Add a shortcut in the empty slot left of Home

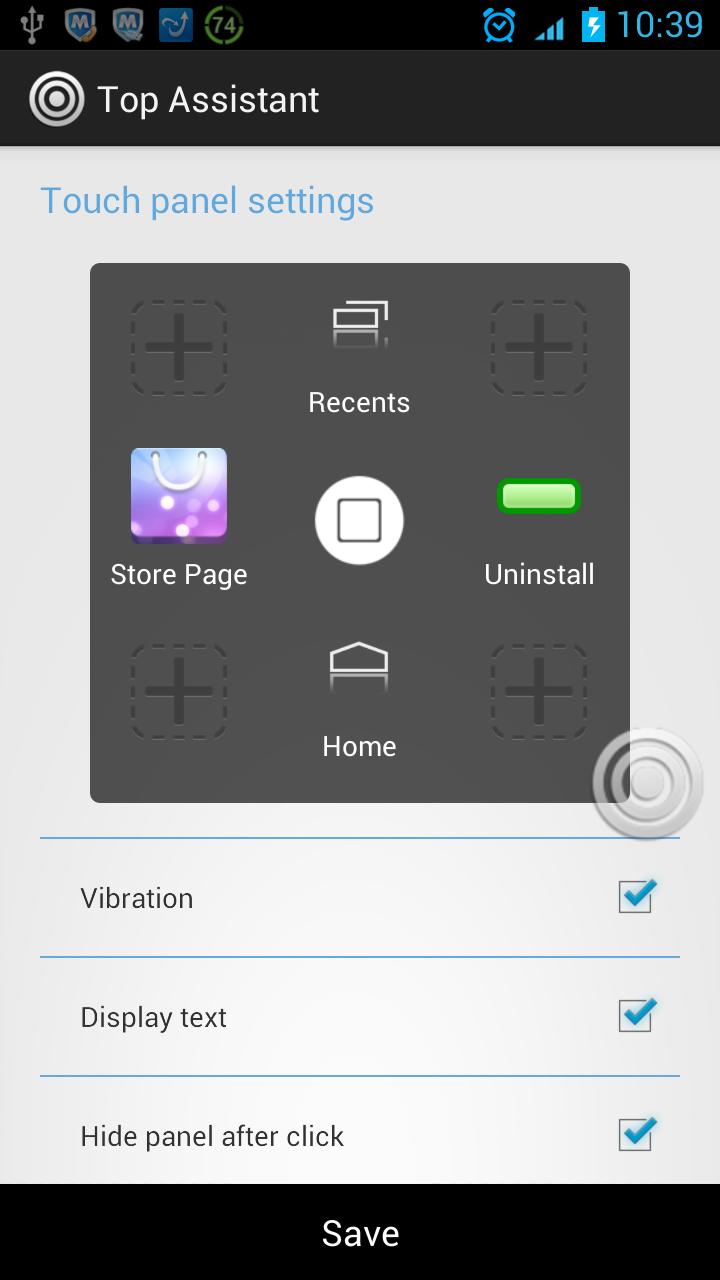coord(179,691)
